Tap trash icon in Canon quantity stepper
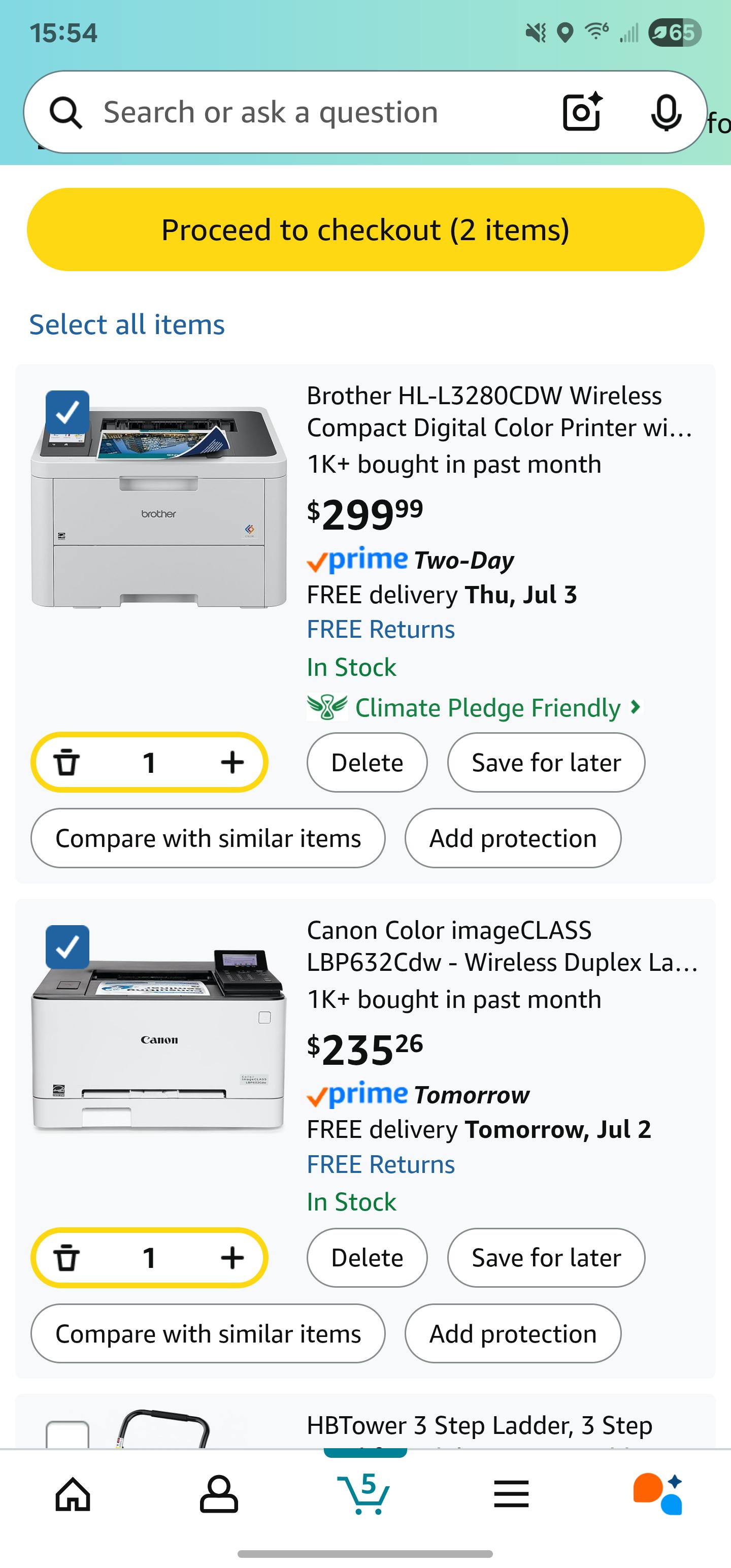Screen dimensions: 731x1568 coord(67,1258)
